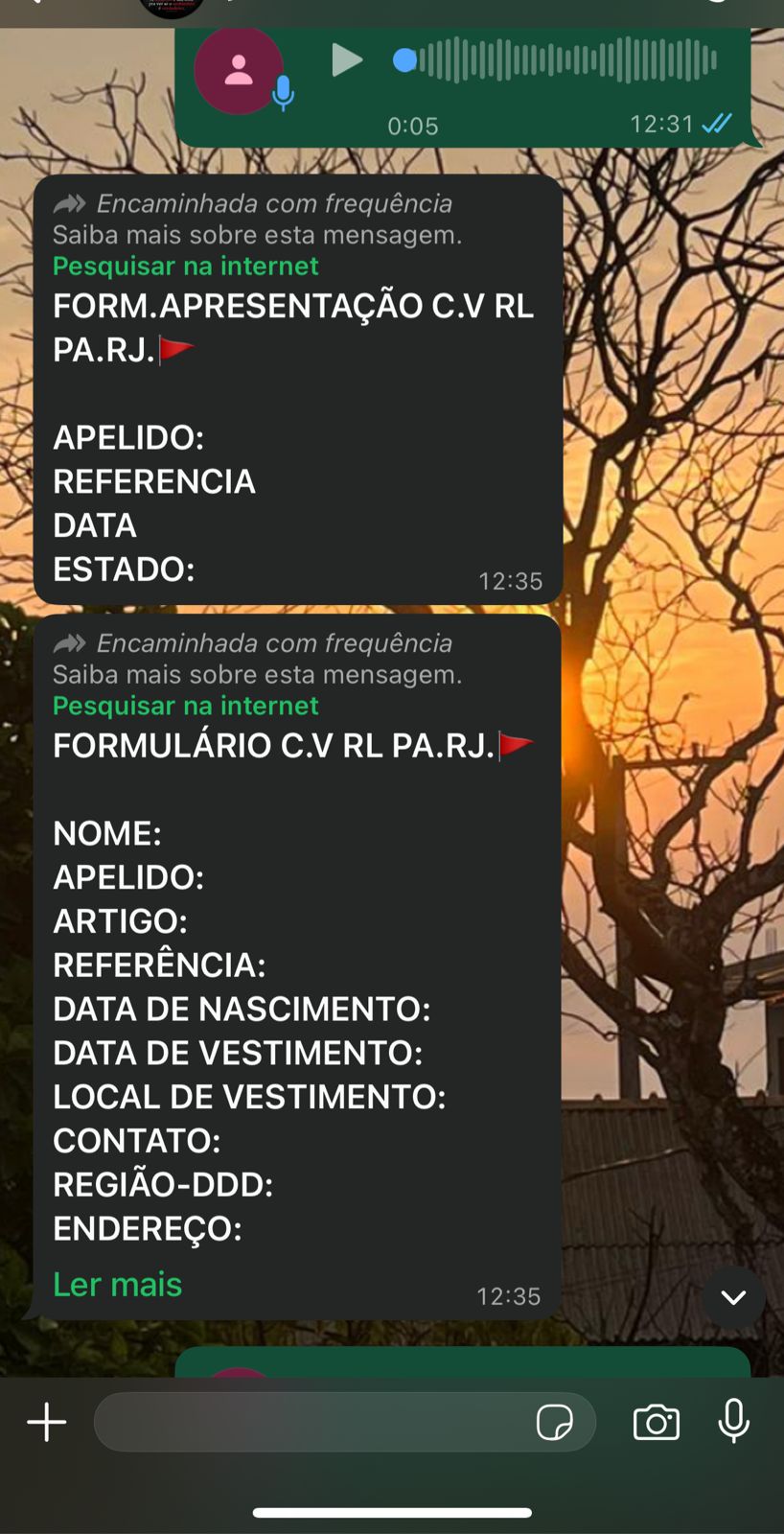Tap Pesquisar na internet in FORMULÁRIO message
The width and height of the screenshot is (784, 1534).
point(185,706)
